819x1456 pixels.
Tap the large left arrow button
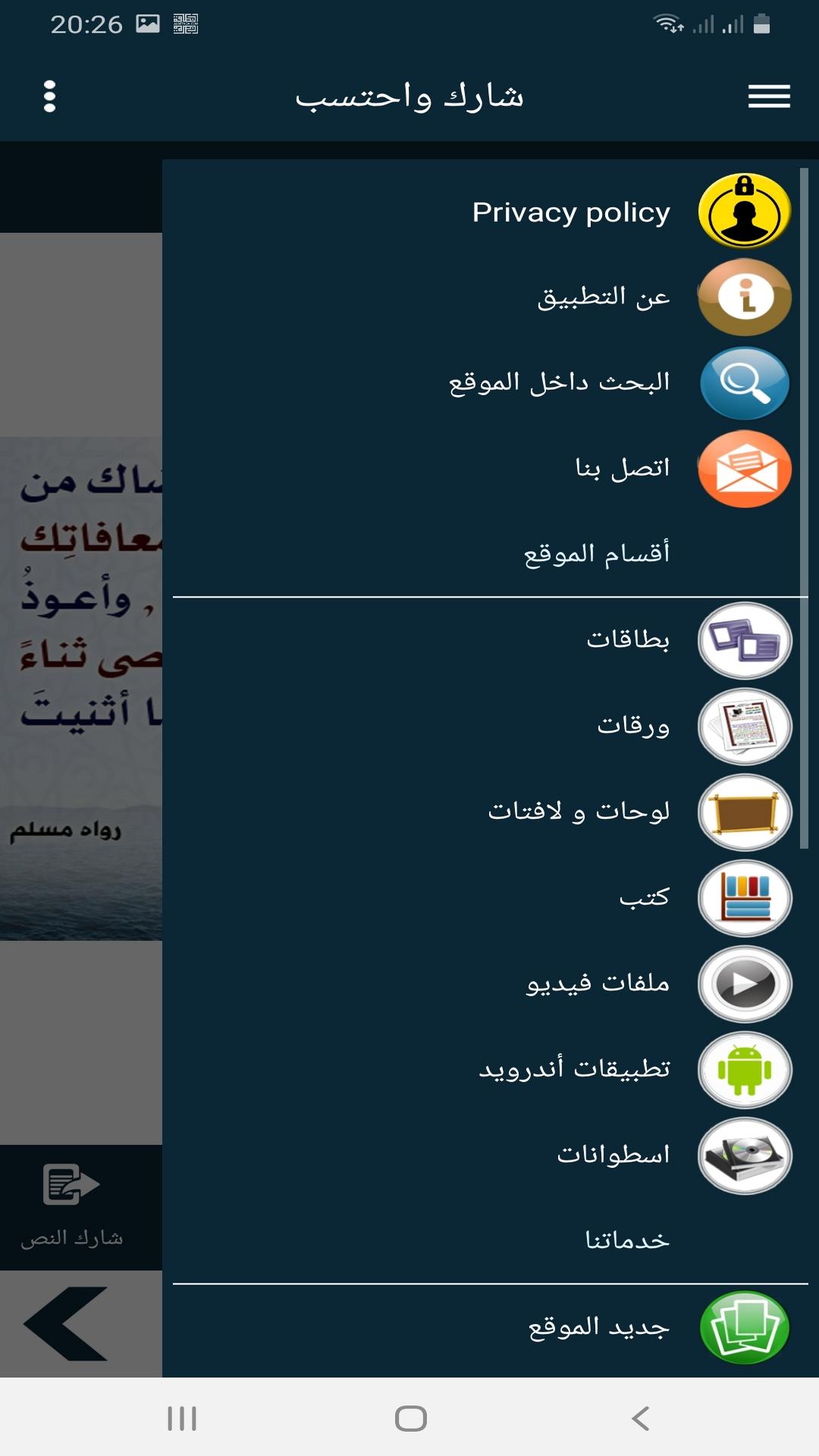coord(66,1324)
